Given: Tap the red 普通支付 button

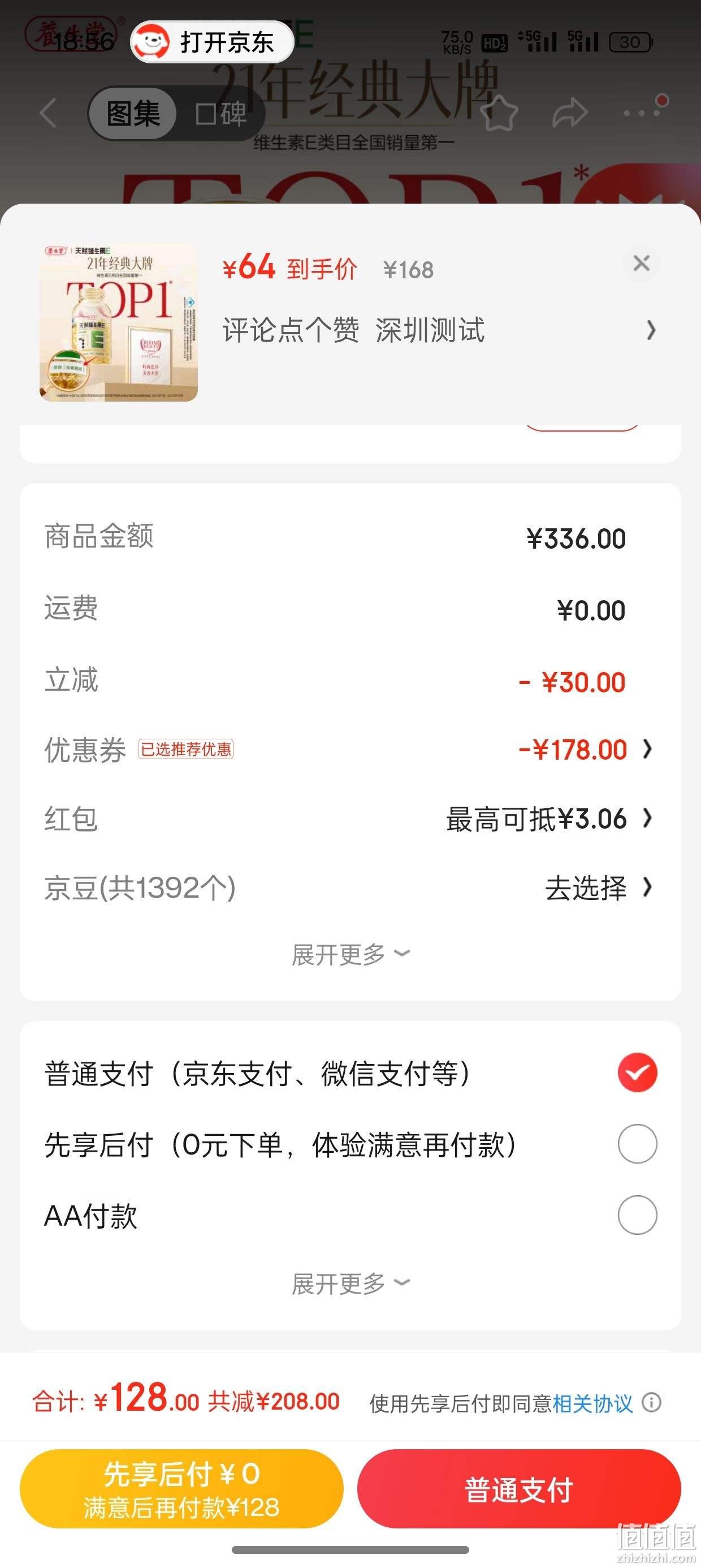Looking at the screenshot, I should tap(518, 1489).
